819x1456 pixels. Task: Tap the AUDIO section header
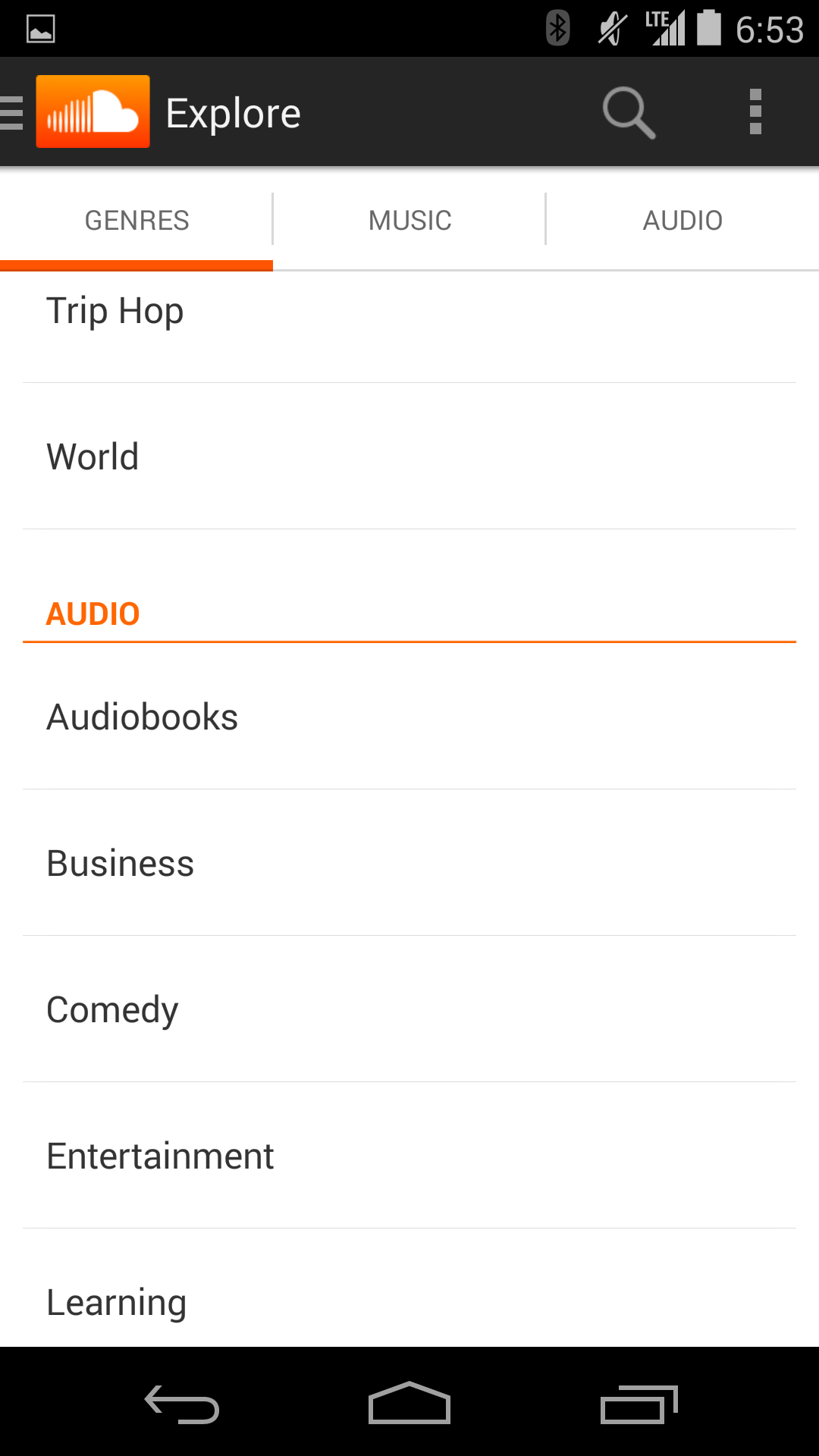(93, 613)
